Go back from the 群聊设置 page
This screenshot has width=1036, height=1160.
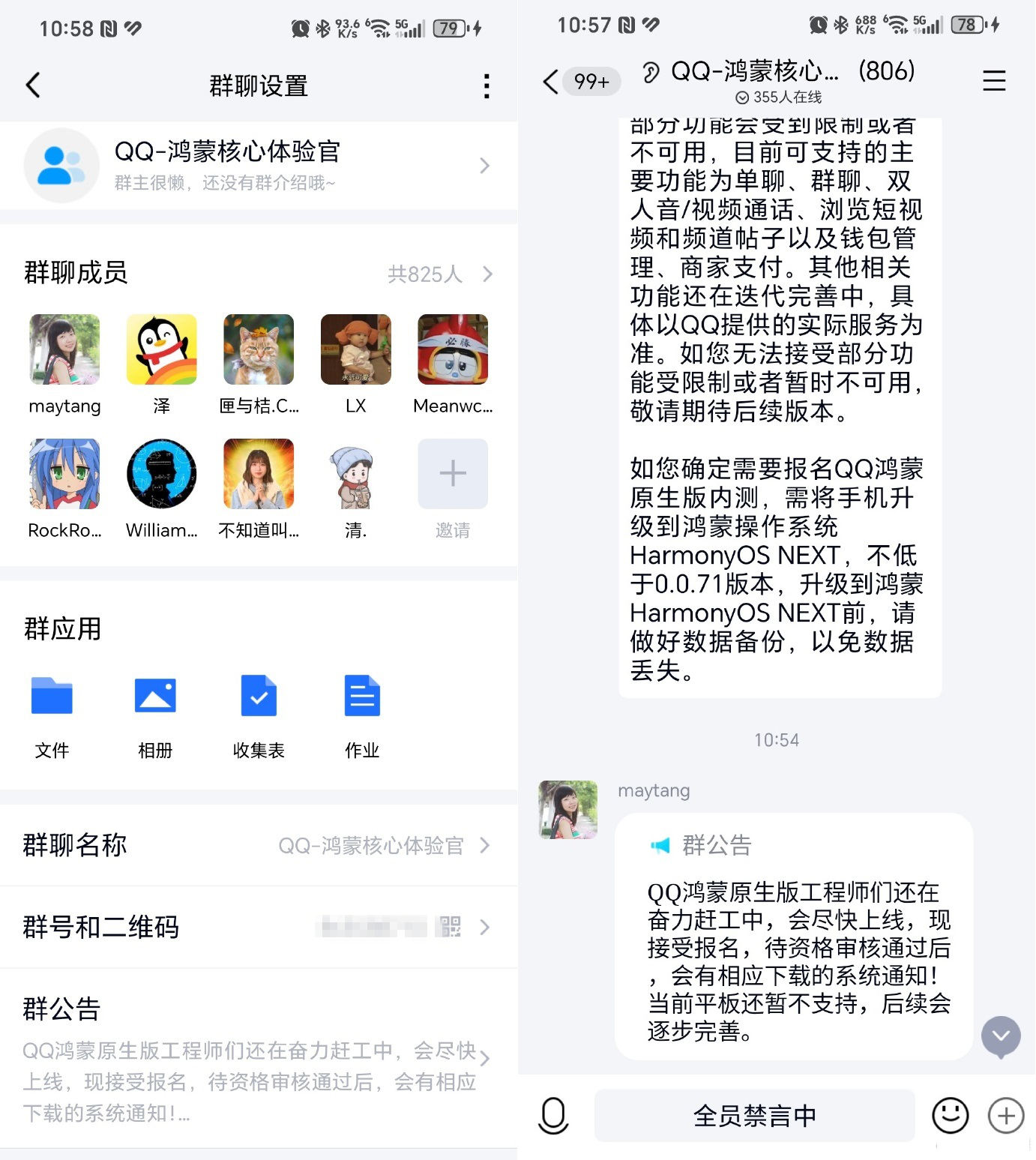33,85
